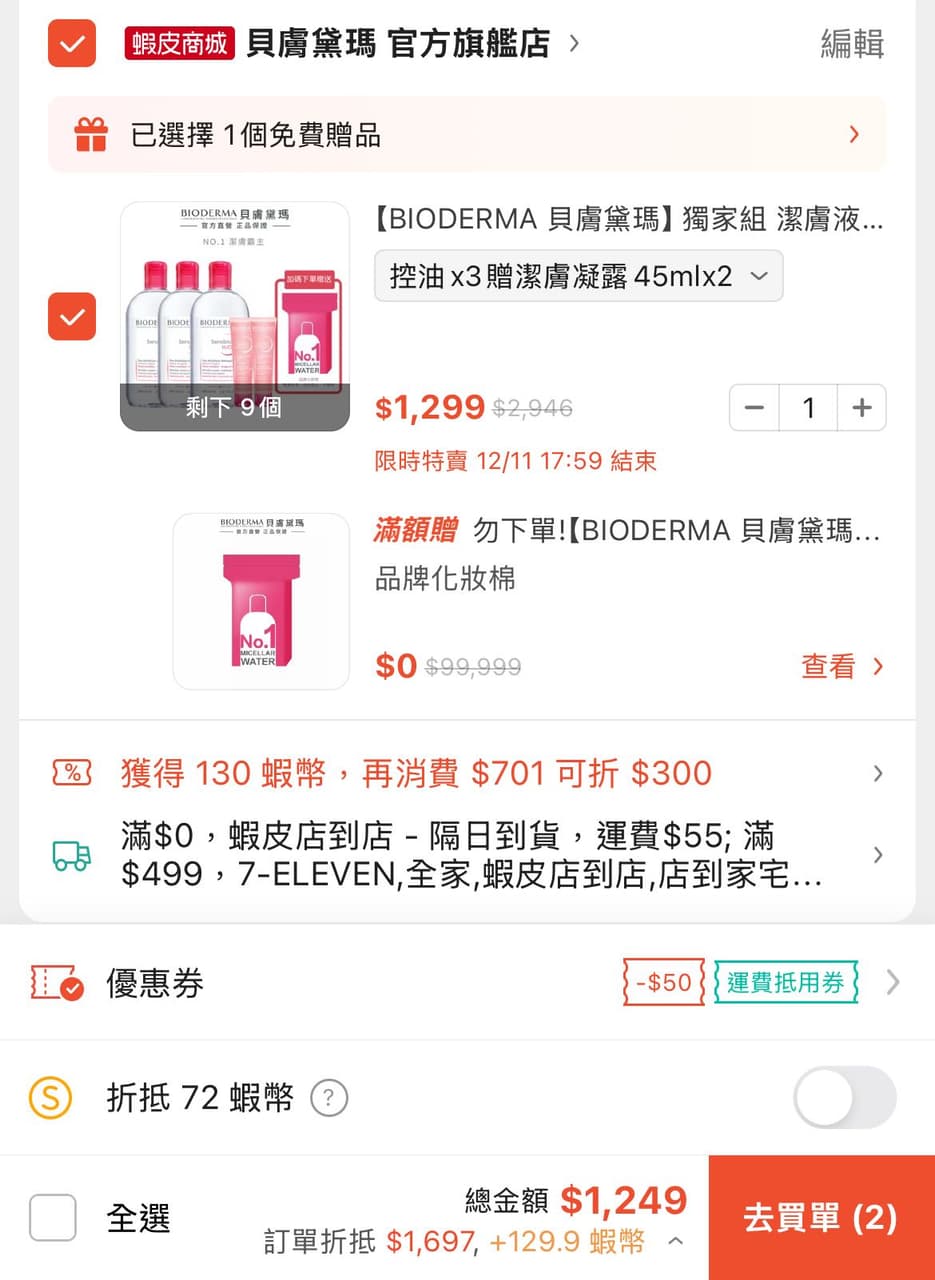Tap the yellow S coin icon
This screenshot has height=1280, width=935.
[x=50, y=1097]
